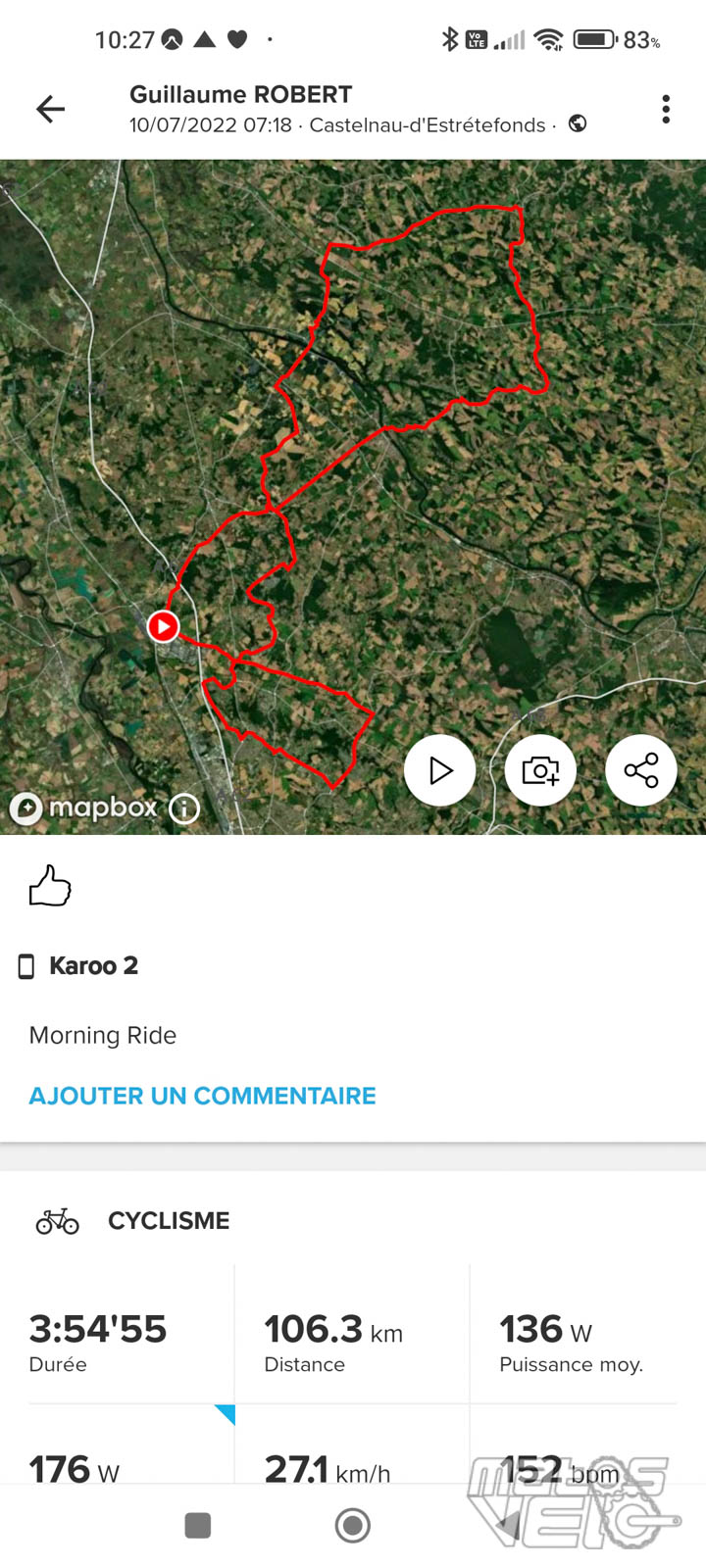Tap the route start marker
Screen dimensions: 706x1568
click(163, 626)
